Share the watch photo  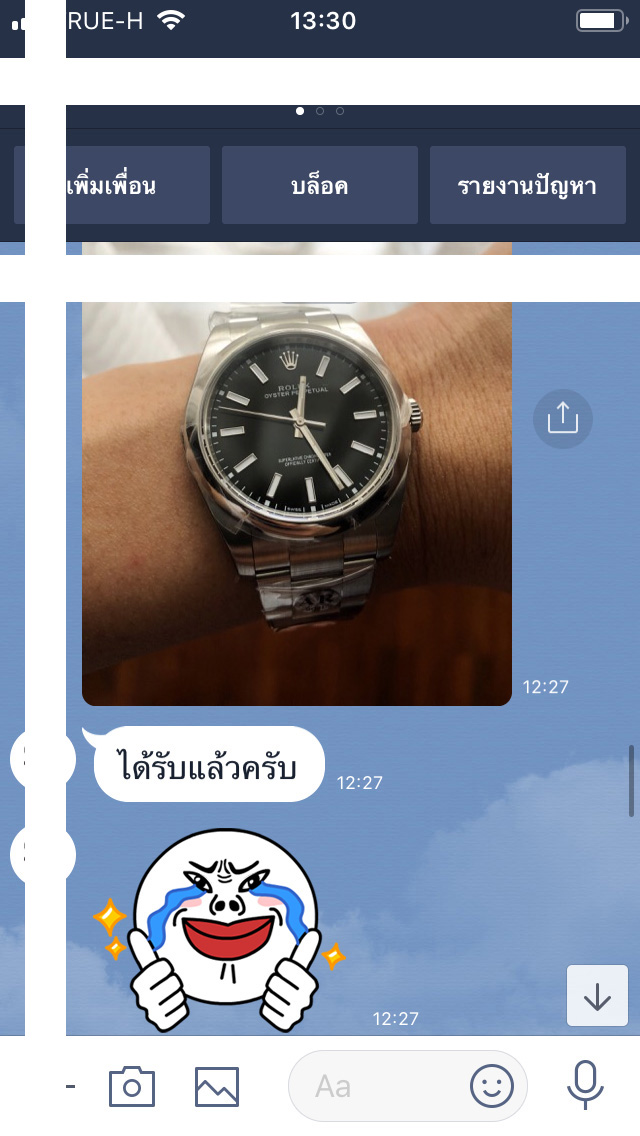(x=562, y=418)
